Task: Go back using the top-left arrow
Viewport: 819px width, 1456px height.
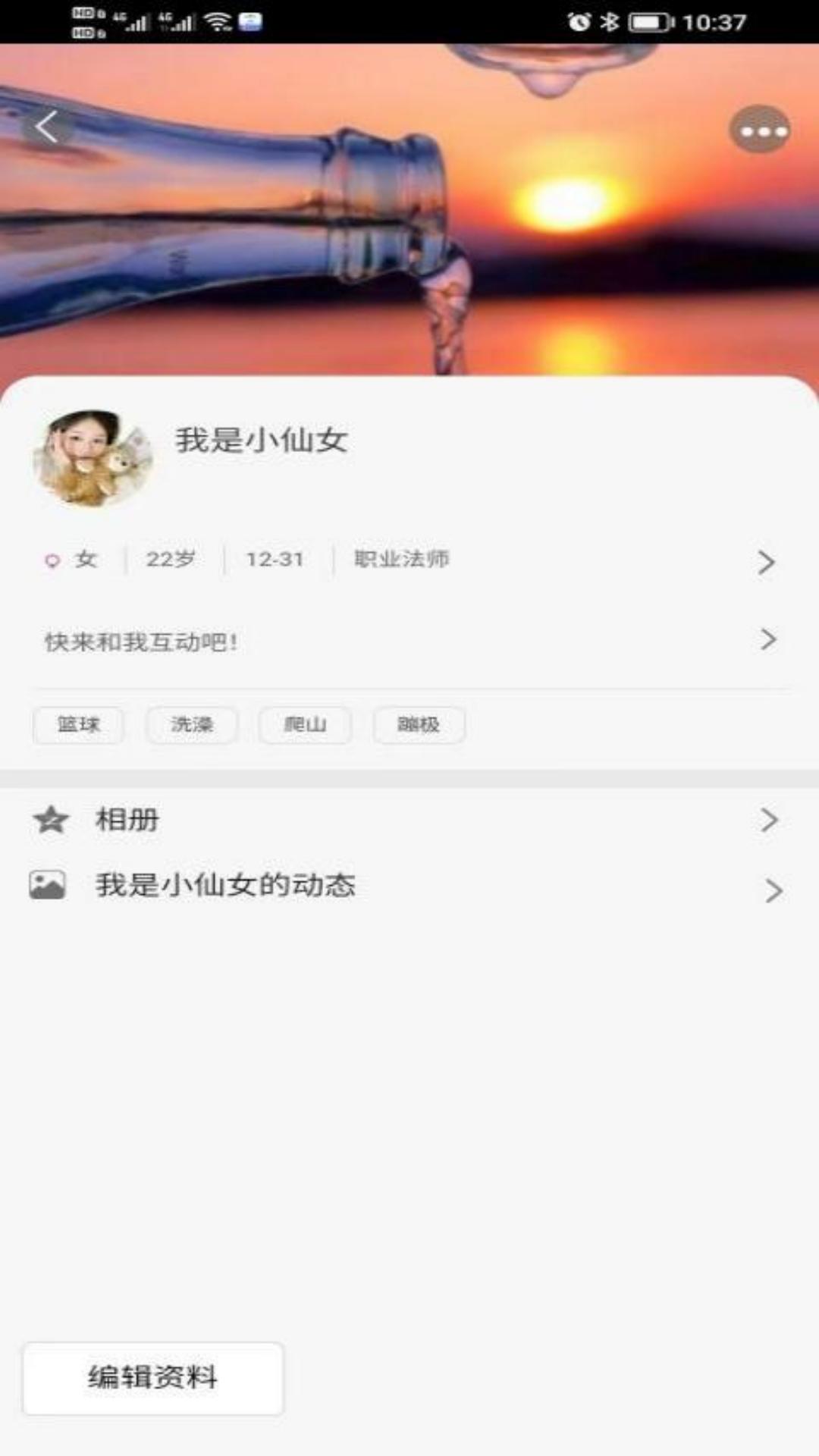Action: (x=47, y=127)
